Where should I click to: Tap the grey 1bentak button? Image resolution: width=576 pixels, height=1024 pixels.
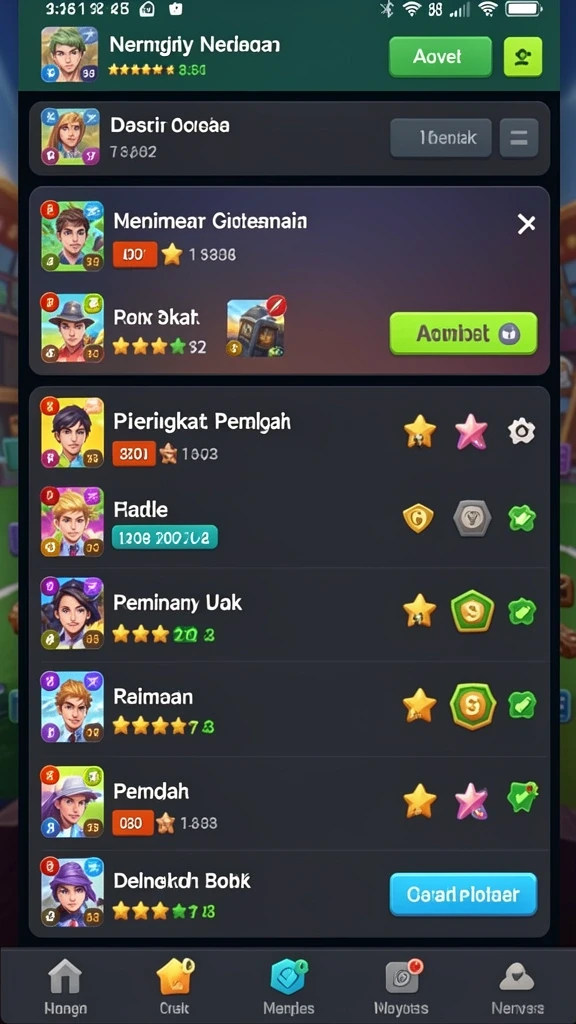441,138
